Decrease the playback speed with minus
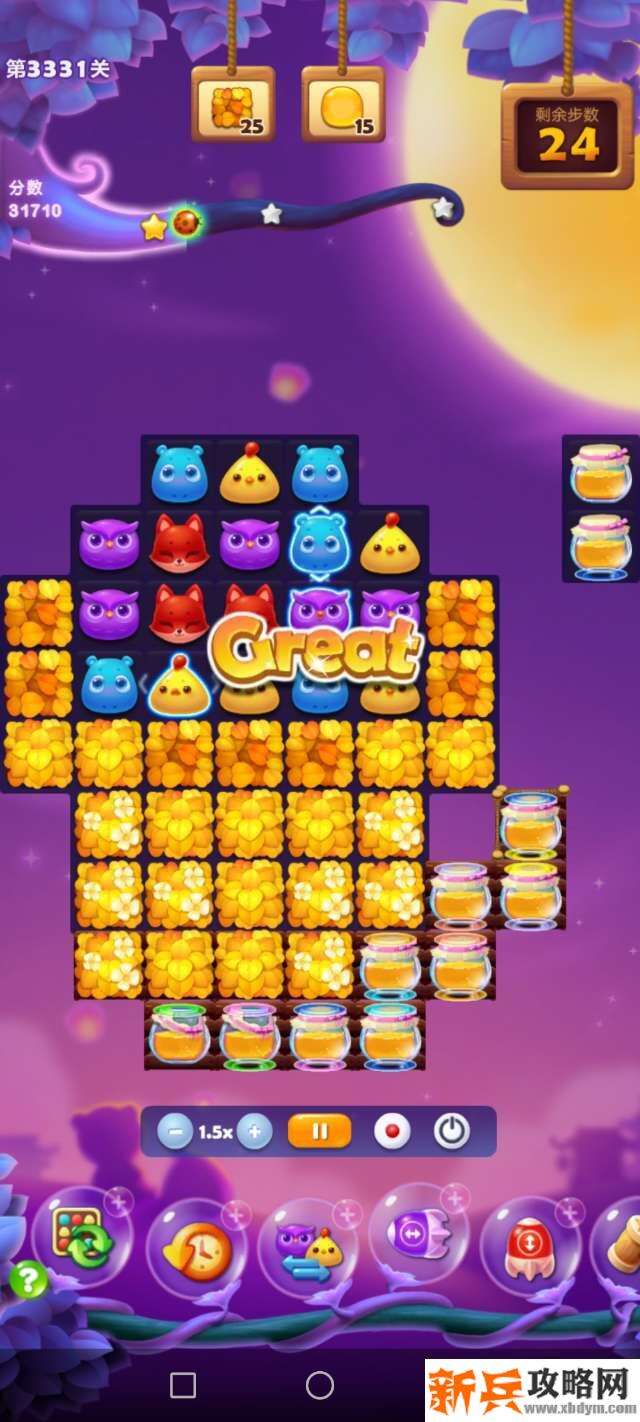Image resolution: width=640 pixels, height=1422 pixels. [175, 1132]
